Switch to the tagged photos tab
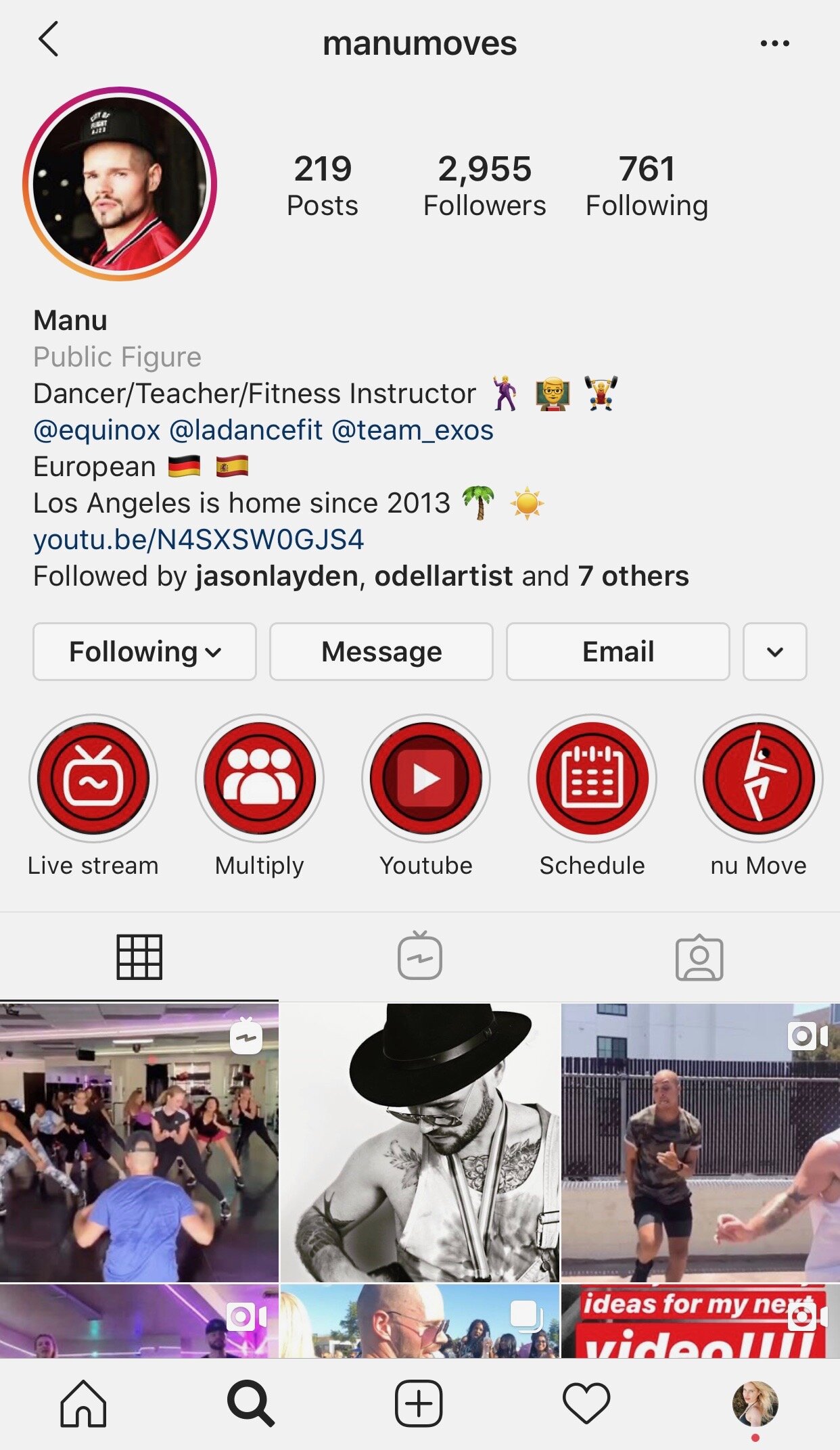This screenshot has height=1450, width=840. (699, 957)
